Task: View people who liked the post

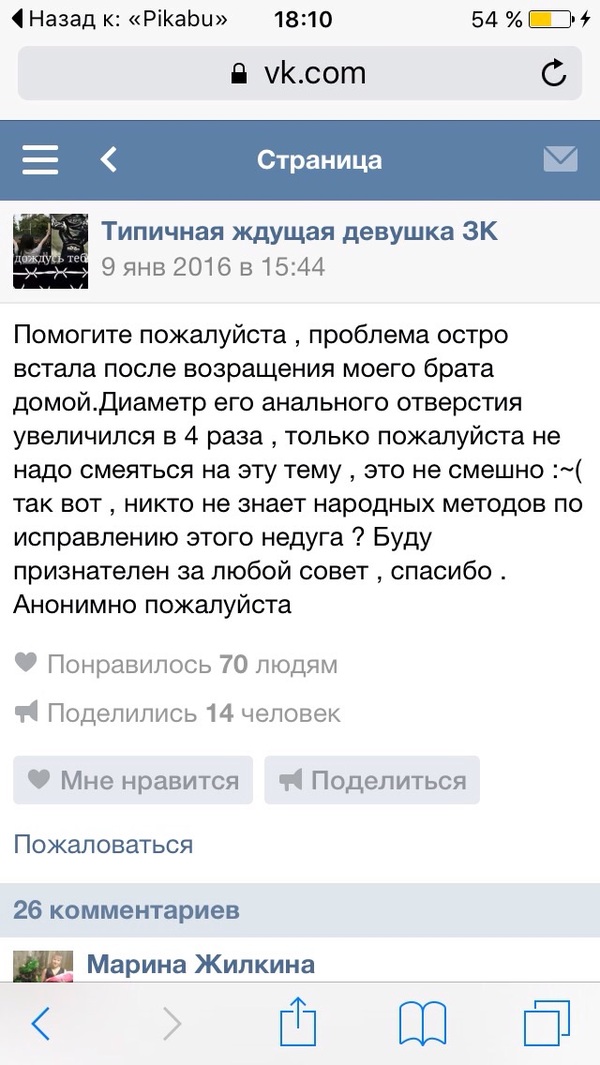Action: 176,664
